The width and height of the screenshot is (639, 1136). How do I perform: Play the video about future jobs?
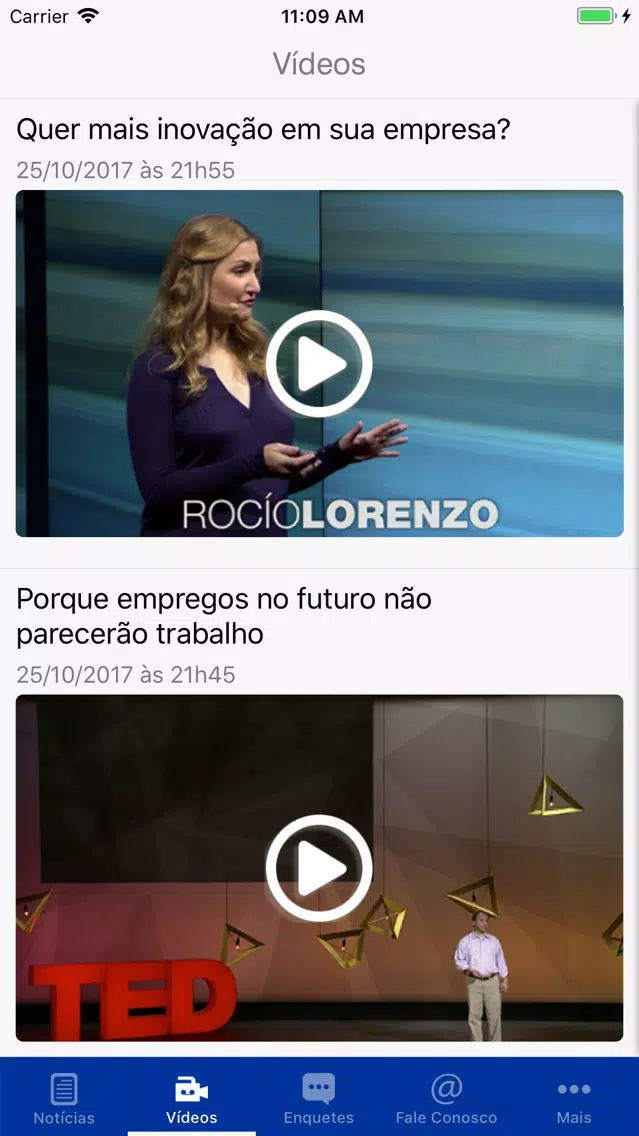click(319, 868)
